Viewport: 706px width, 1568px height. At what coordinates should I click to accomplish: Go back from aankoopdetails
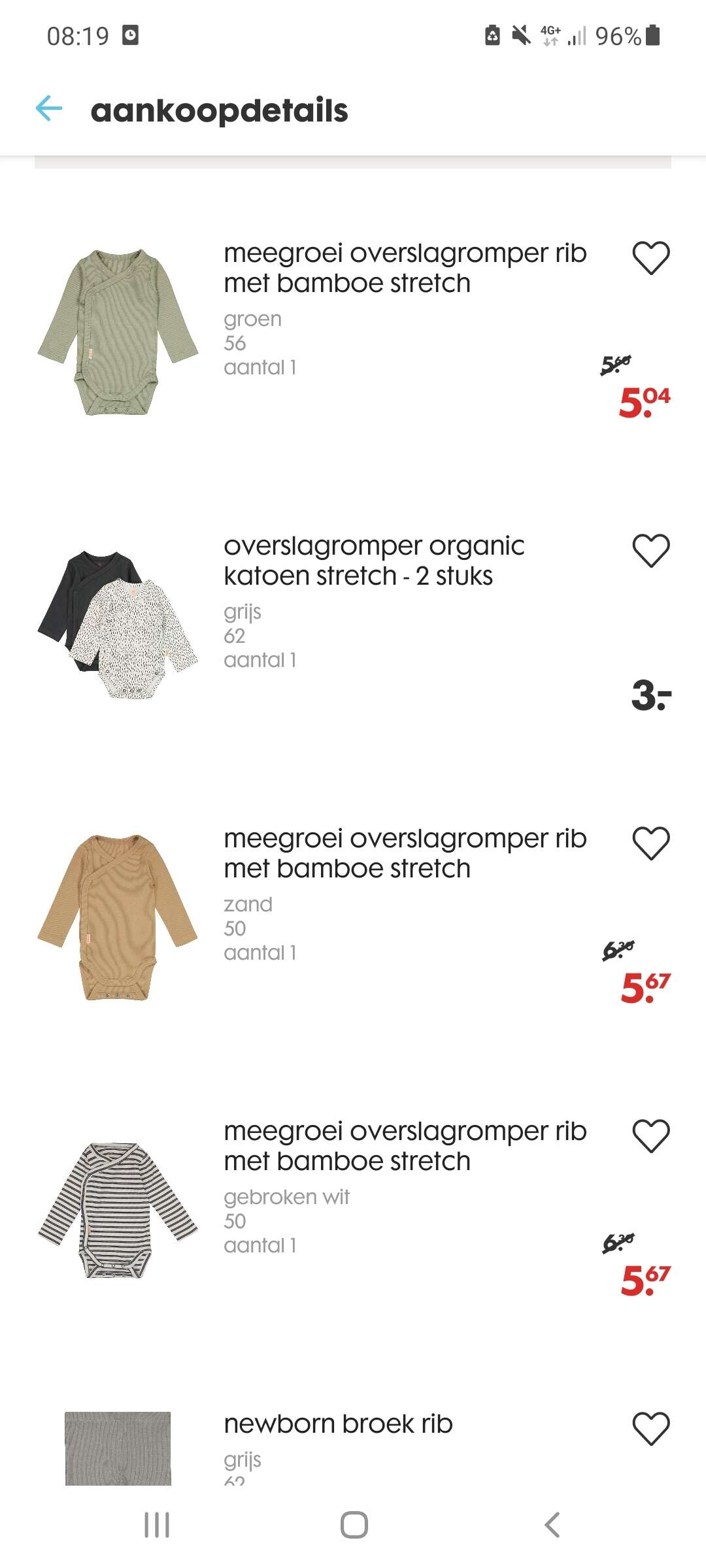[x=49, y=108]
